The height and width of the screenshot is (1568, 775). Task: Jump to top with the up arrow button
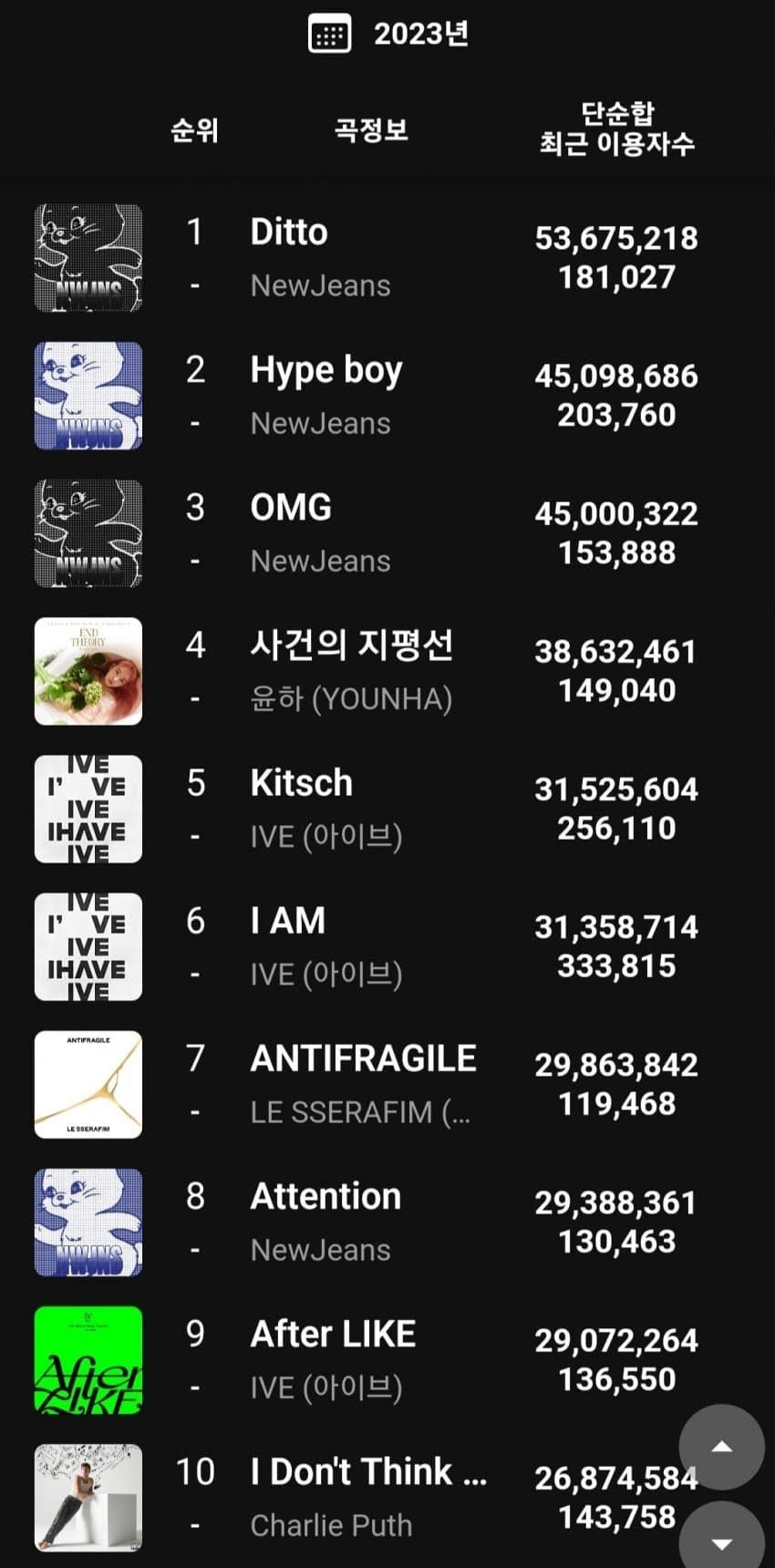[721, 1447]
